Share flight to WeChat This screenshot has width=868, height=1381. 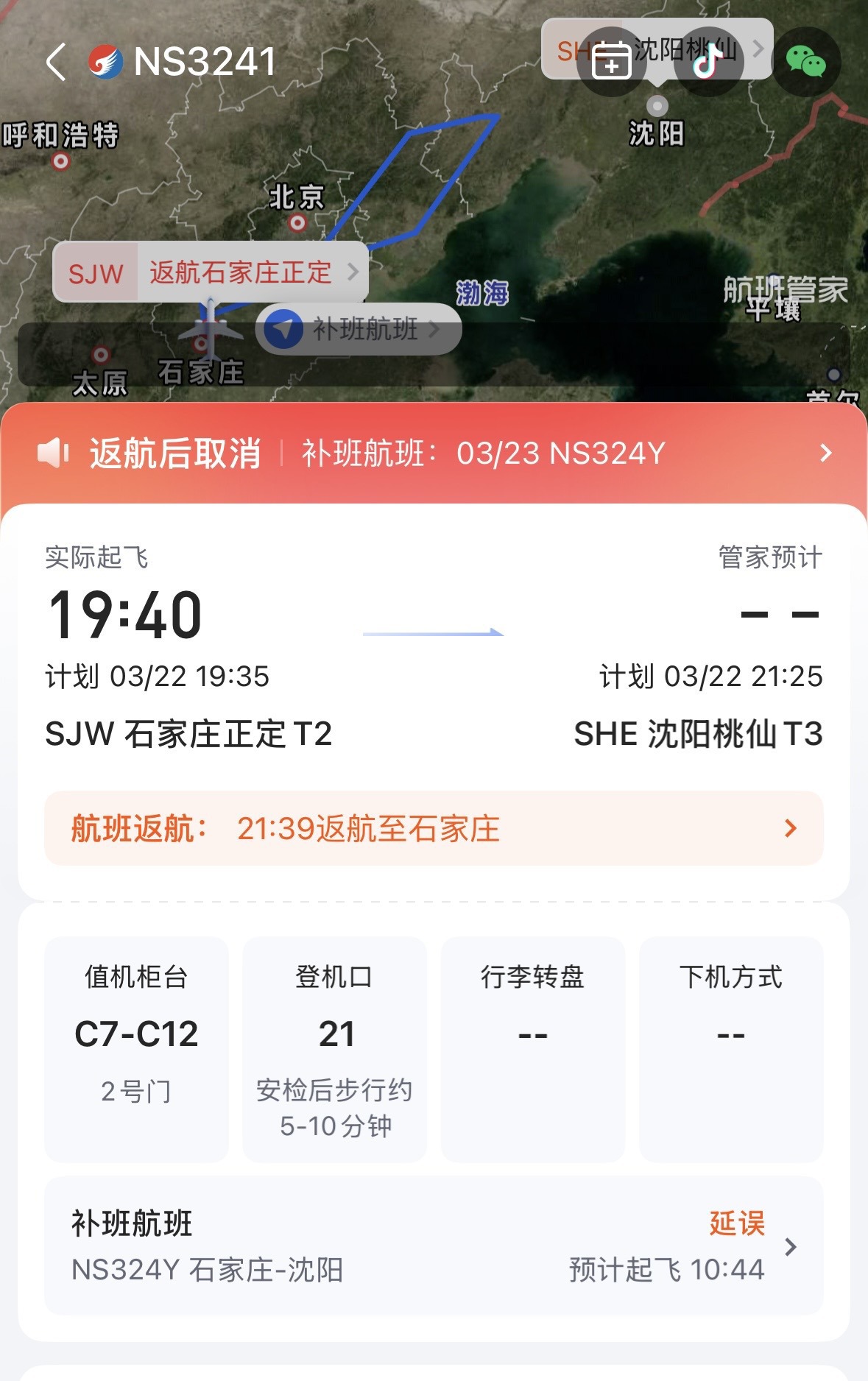tap(806, 61)
